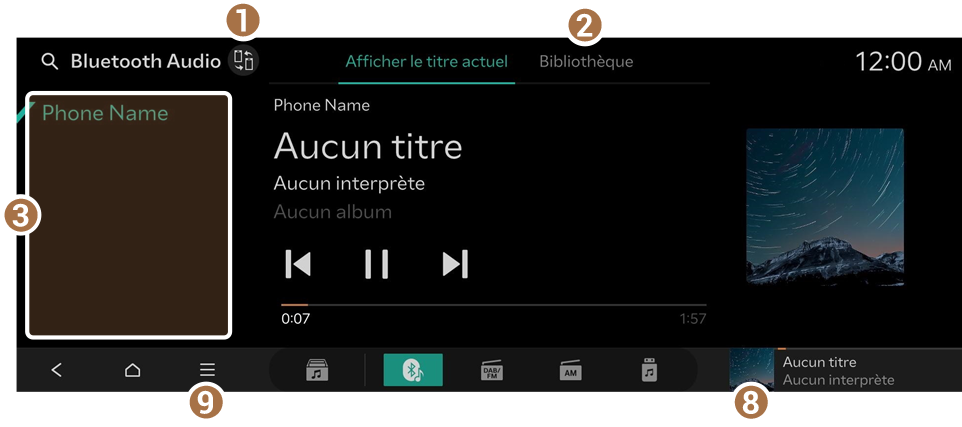Switch to AM radio source
Image resolution: width=962 pixels, height=427 pixels.
coord(570,371)
